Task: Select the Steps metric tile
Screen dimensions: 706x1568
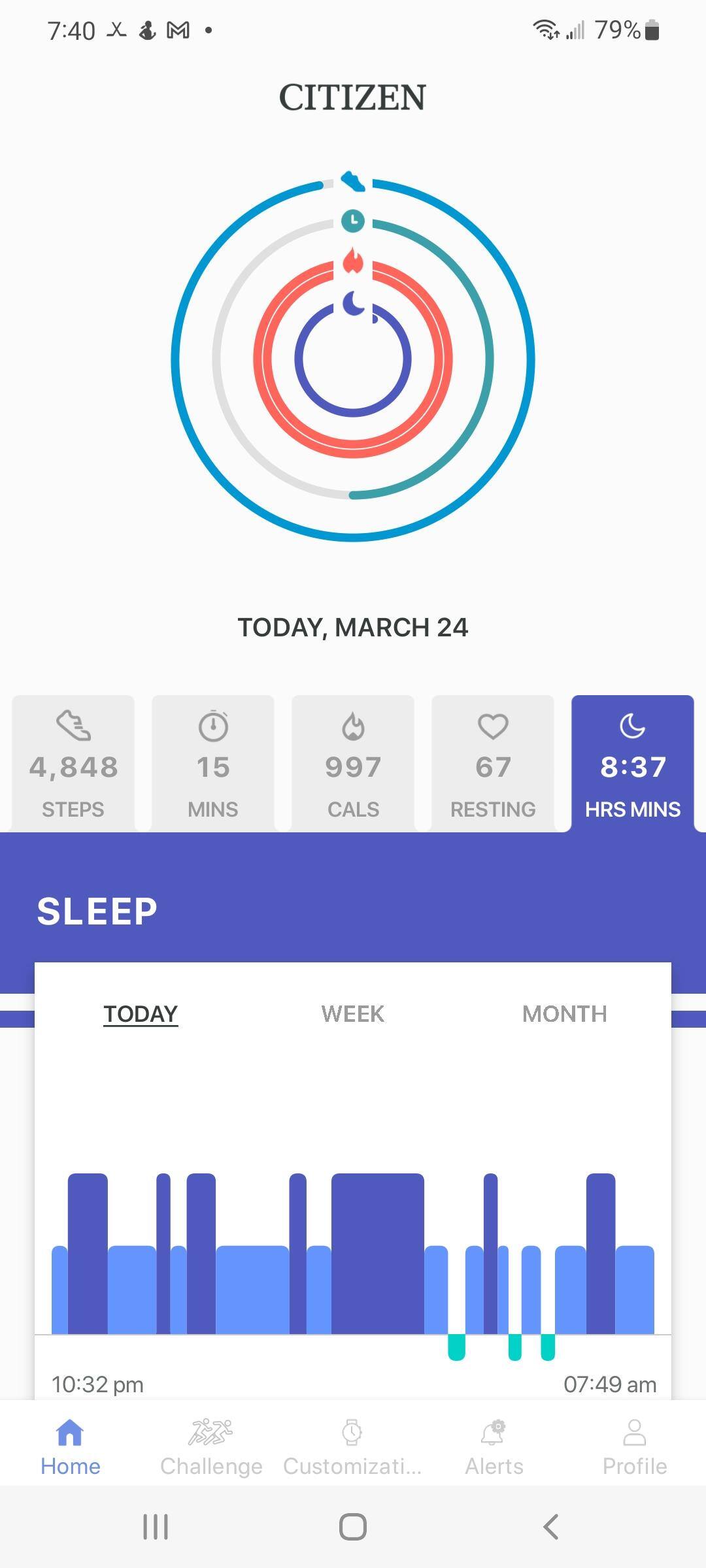Action: pos(73,764)
